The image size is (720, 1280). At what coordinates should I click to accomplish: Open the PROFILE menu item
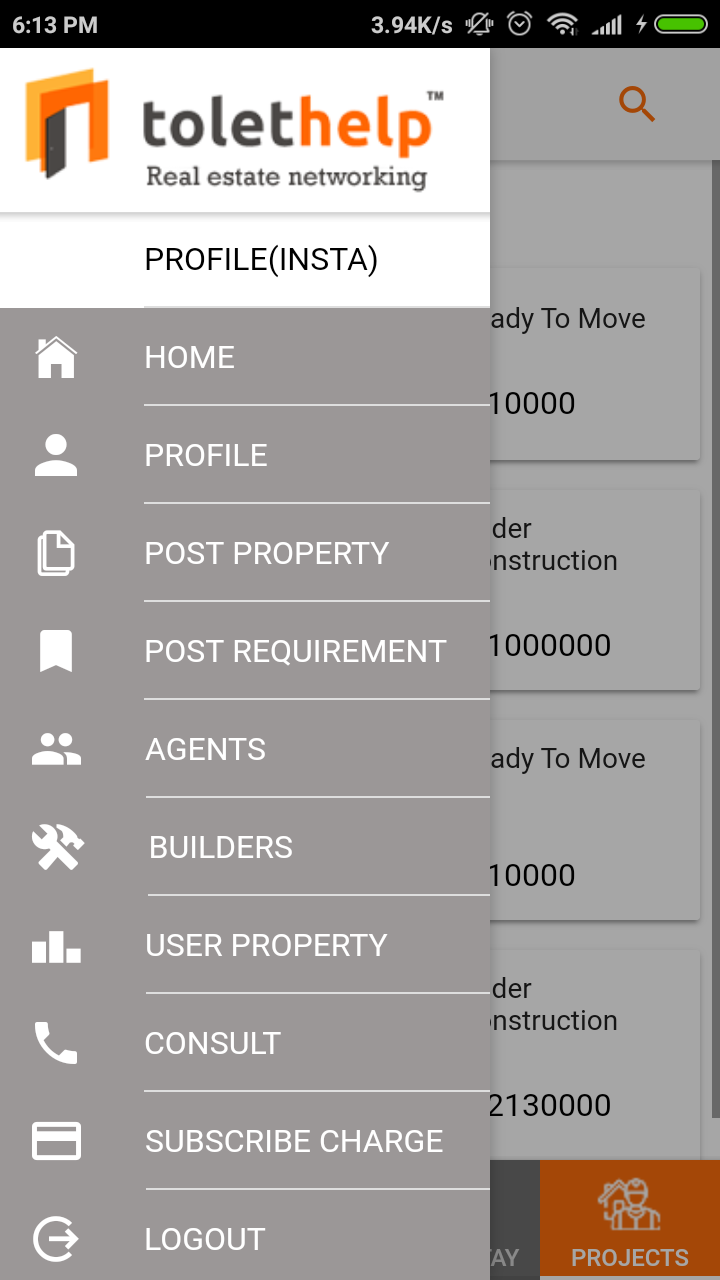pyautogui.click(x=245, y=455)
